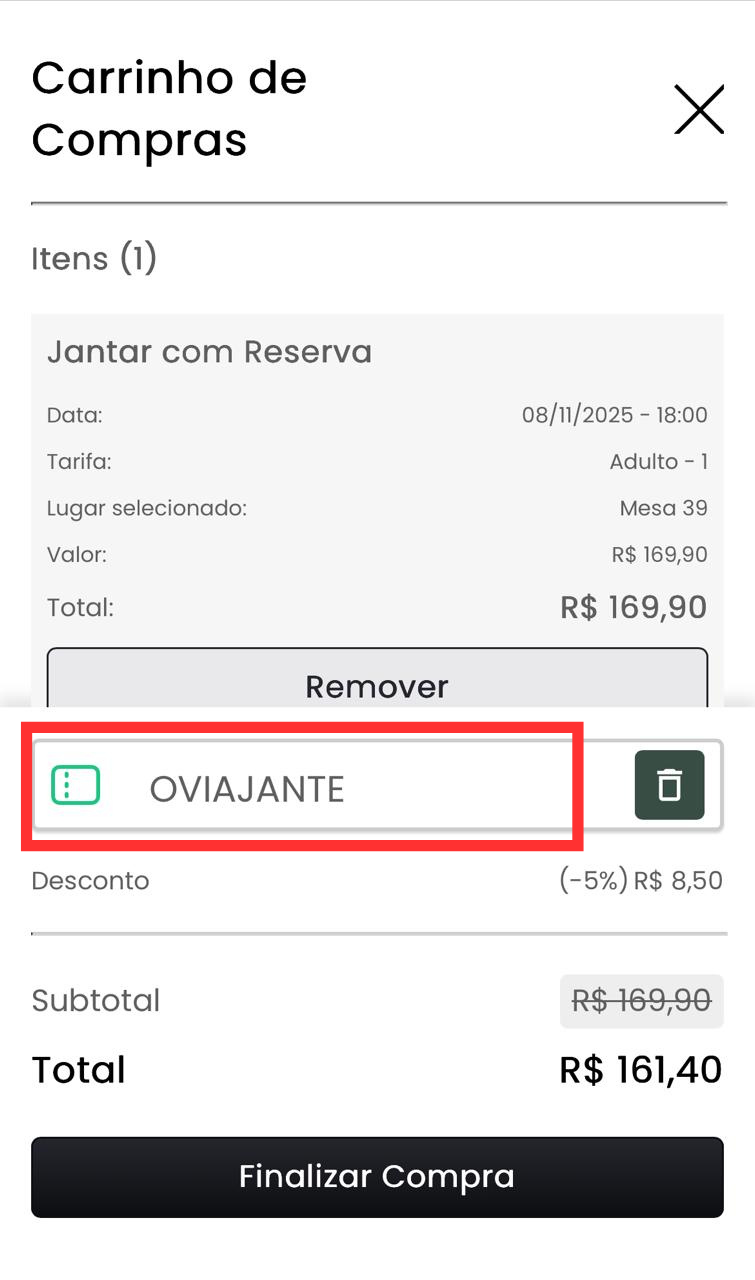This screenshot has width=755, height=1280.
Task: Click the Subtotal label
Action: click(x=95, y=1001)
